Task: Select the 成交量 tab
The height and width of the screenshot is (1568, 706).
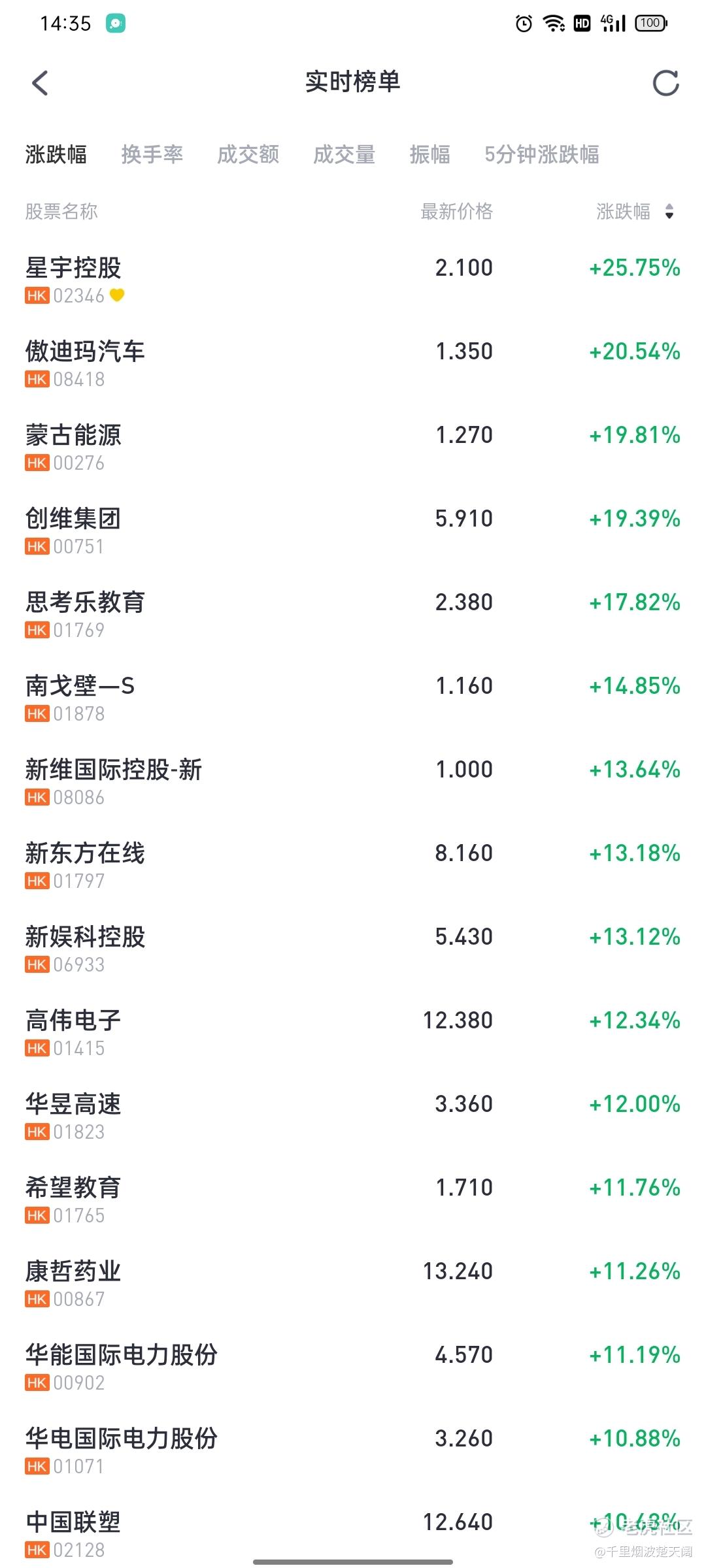Action: coord(344,155)
